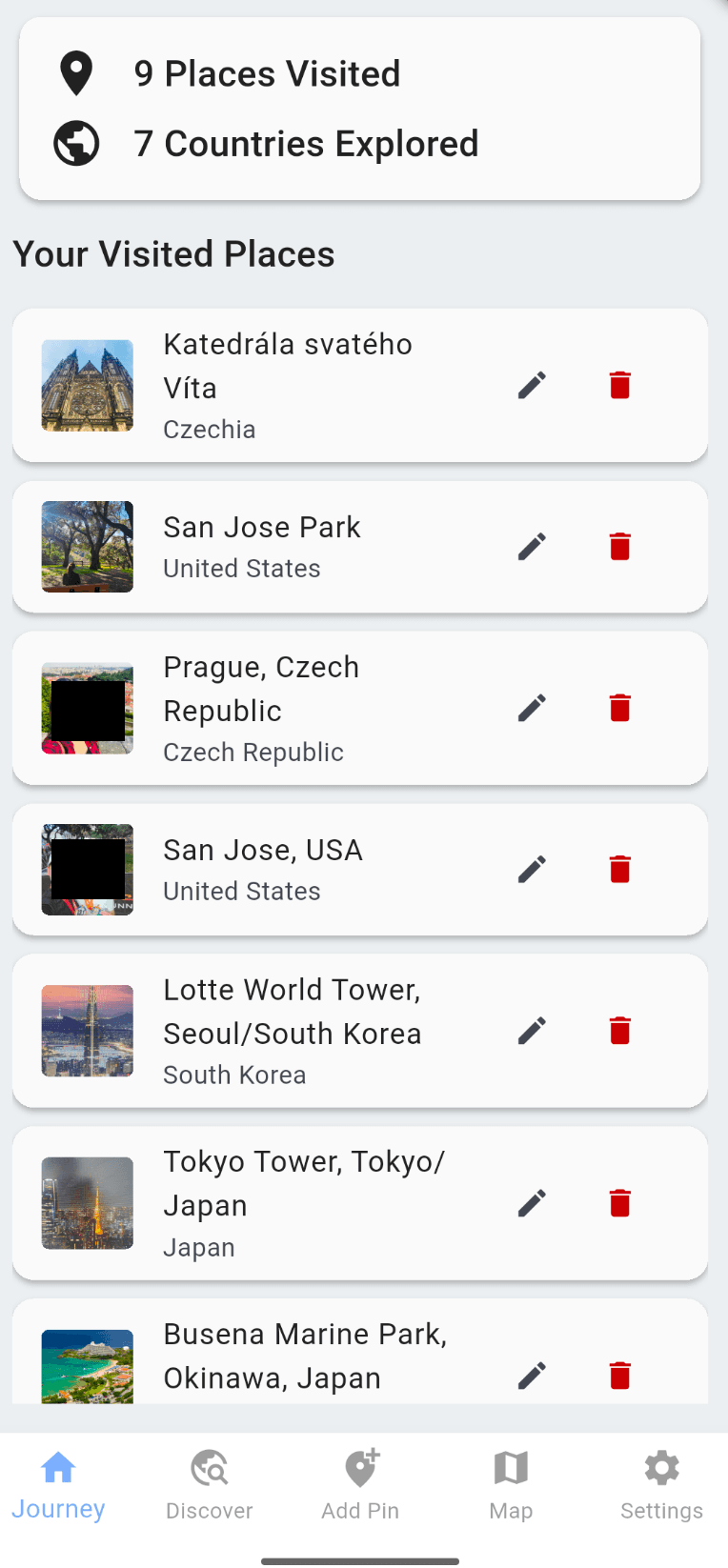Delete the Lotte World Tower entry
The image size is (728, 1568).
tap(620, 1030)
